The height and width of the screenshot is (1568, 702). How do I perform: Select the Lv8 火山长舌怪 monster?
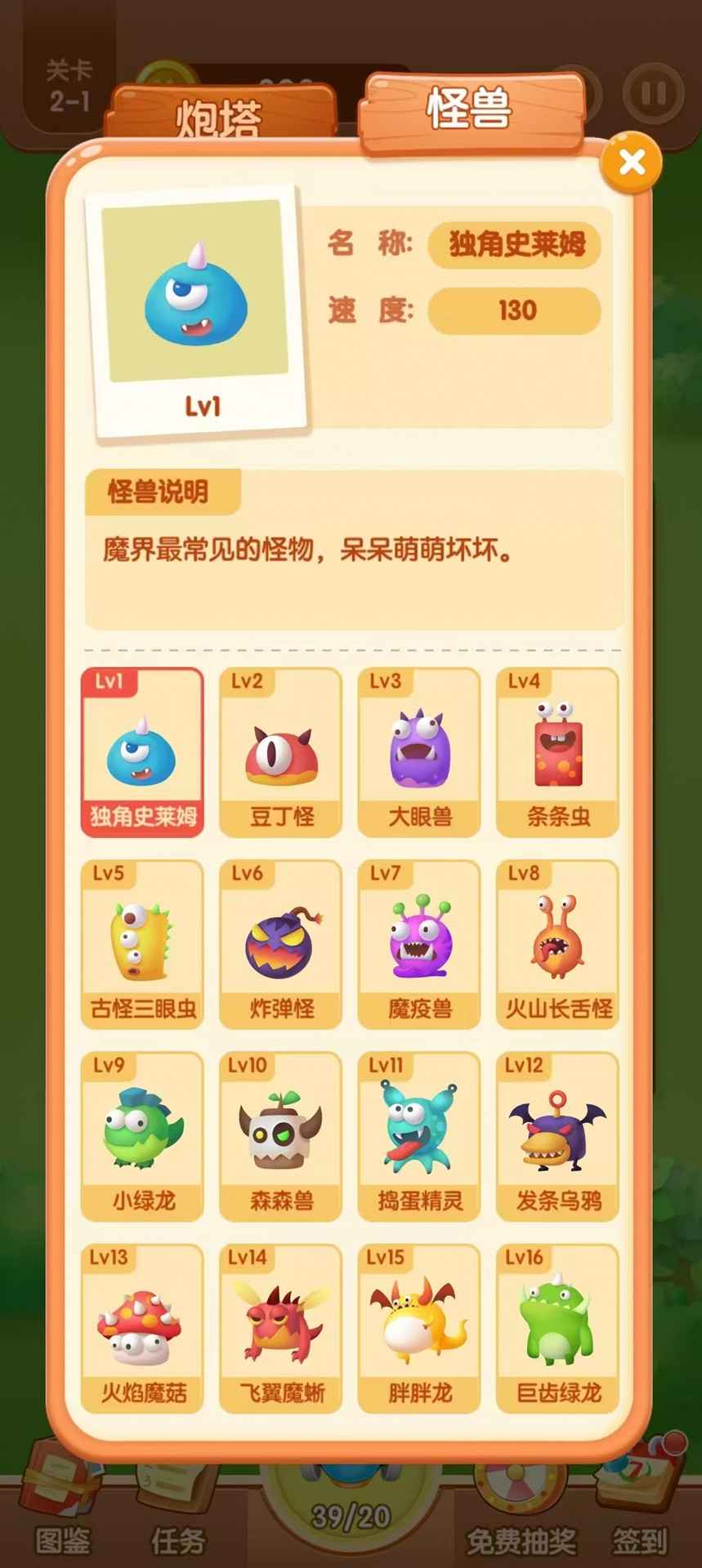click(557, 939)
